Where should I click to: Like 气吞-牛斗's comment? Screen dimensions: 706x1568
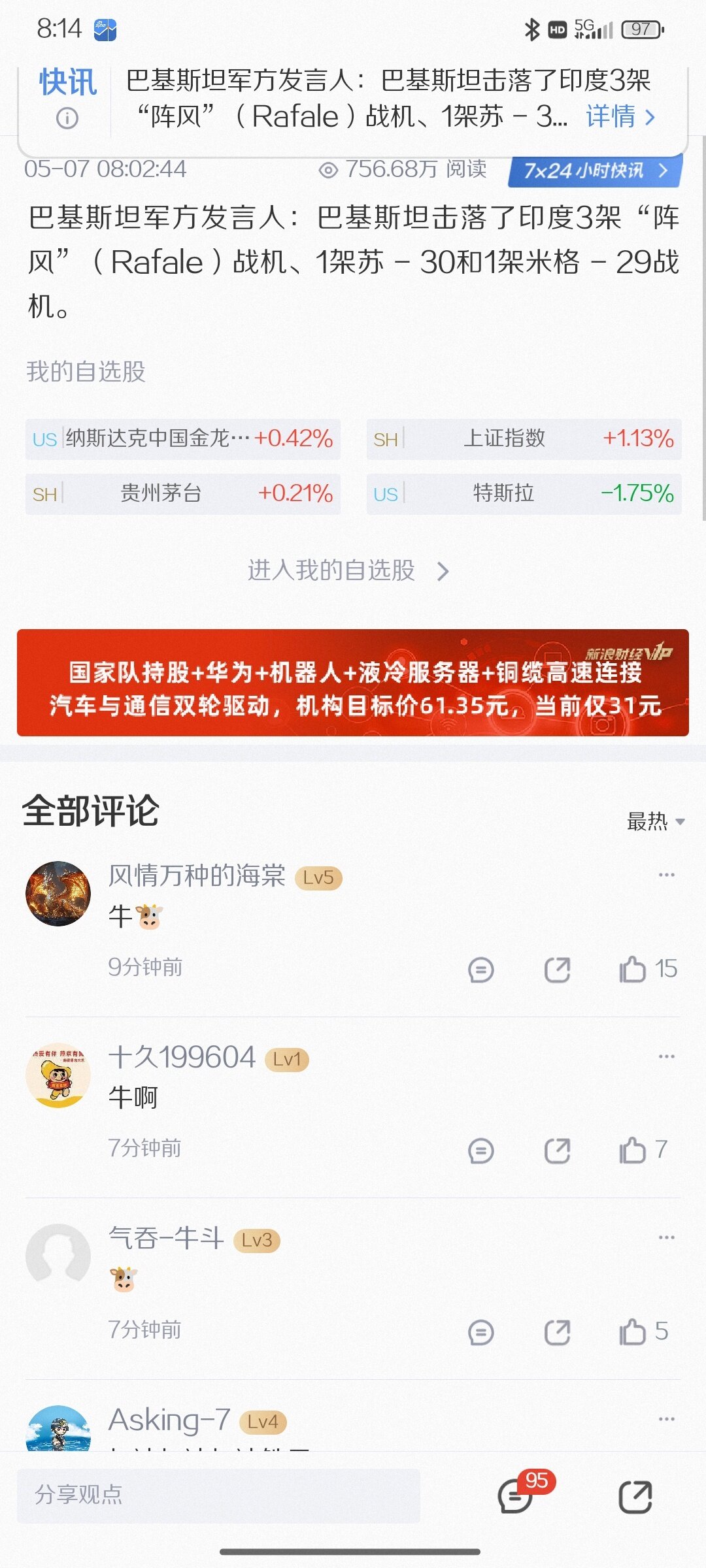(633, 1331)
